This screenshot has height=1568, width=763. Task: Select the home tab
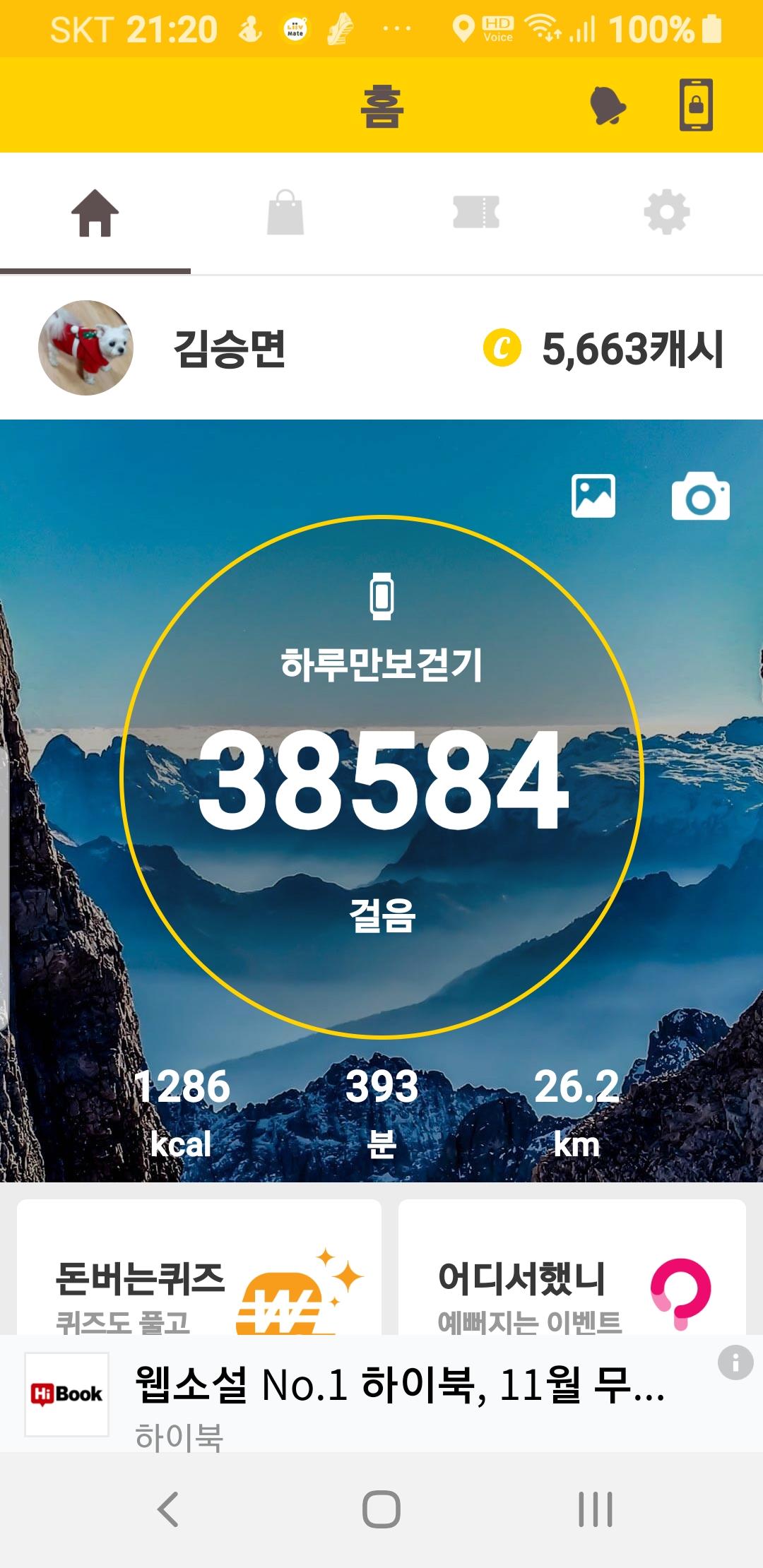click(95, 213)
